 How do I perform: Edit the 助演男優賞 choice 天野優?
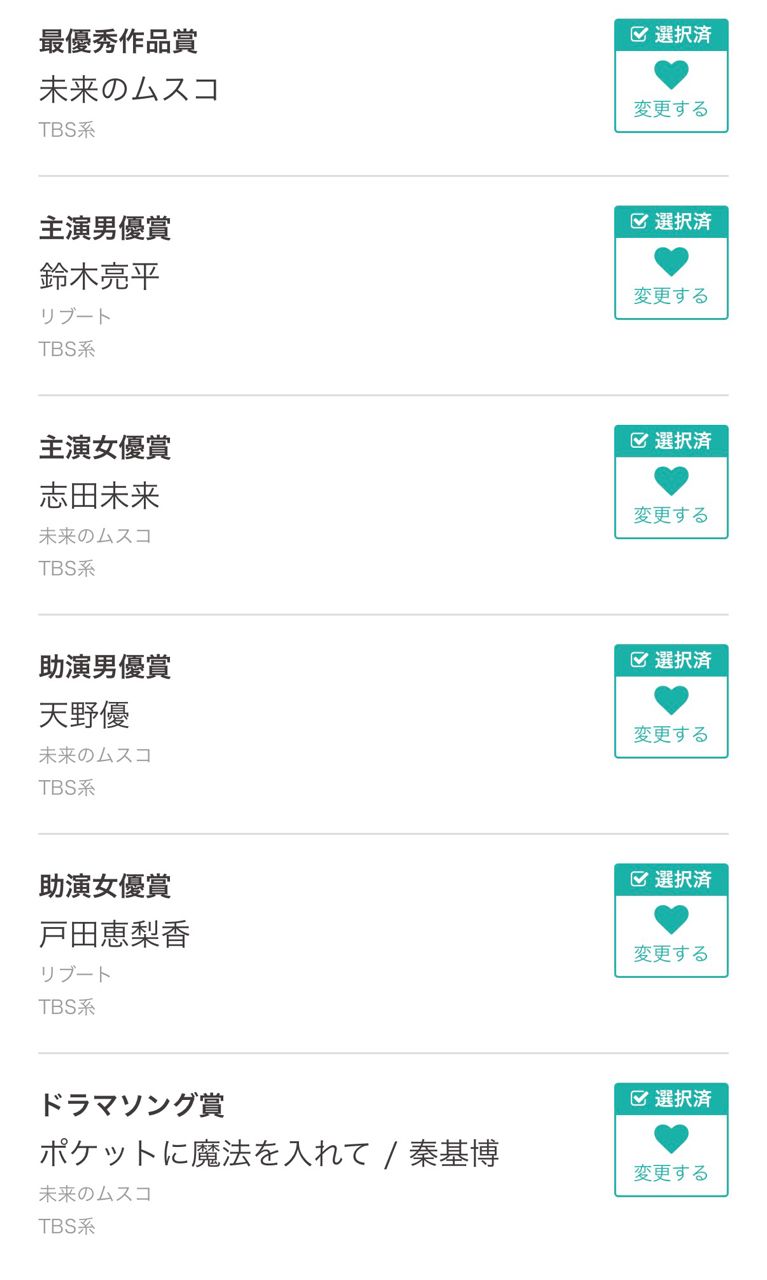671,715
